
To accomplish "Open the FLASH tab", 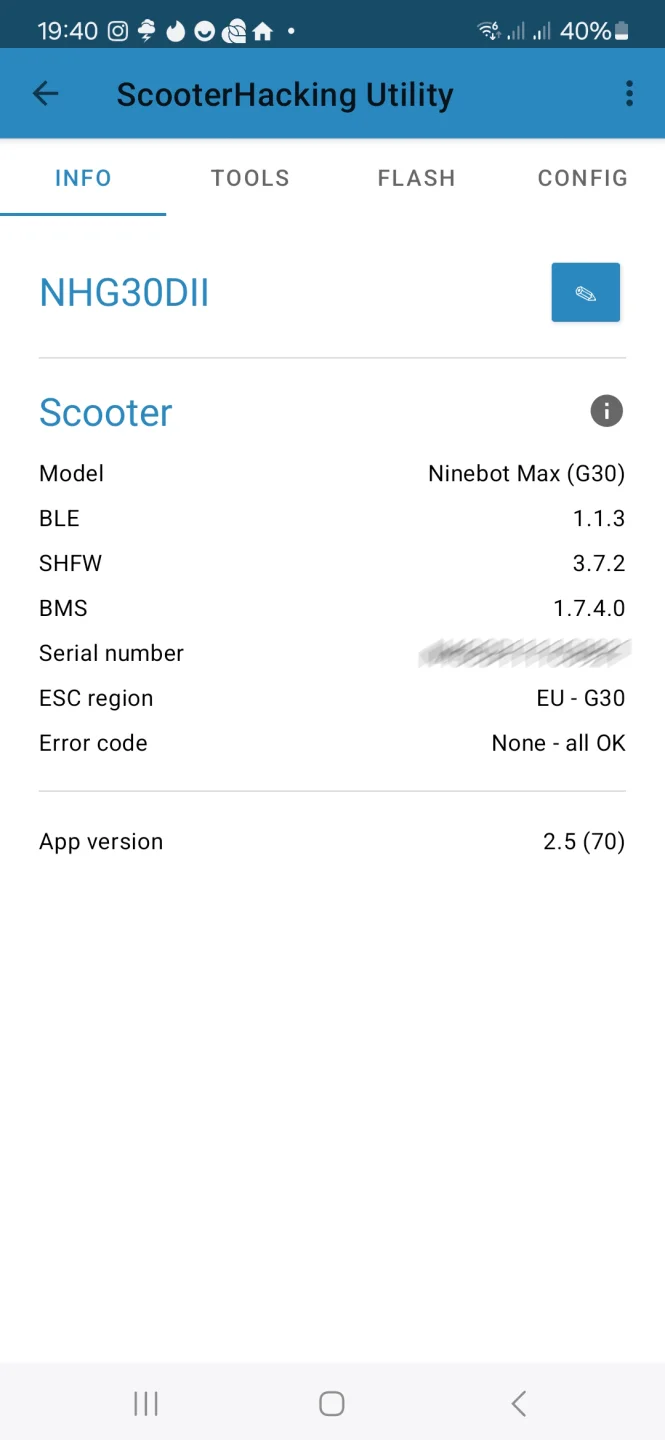I will click(416, 178).
